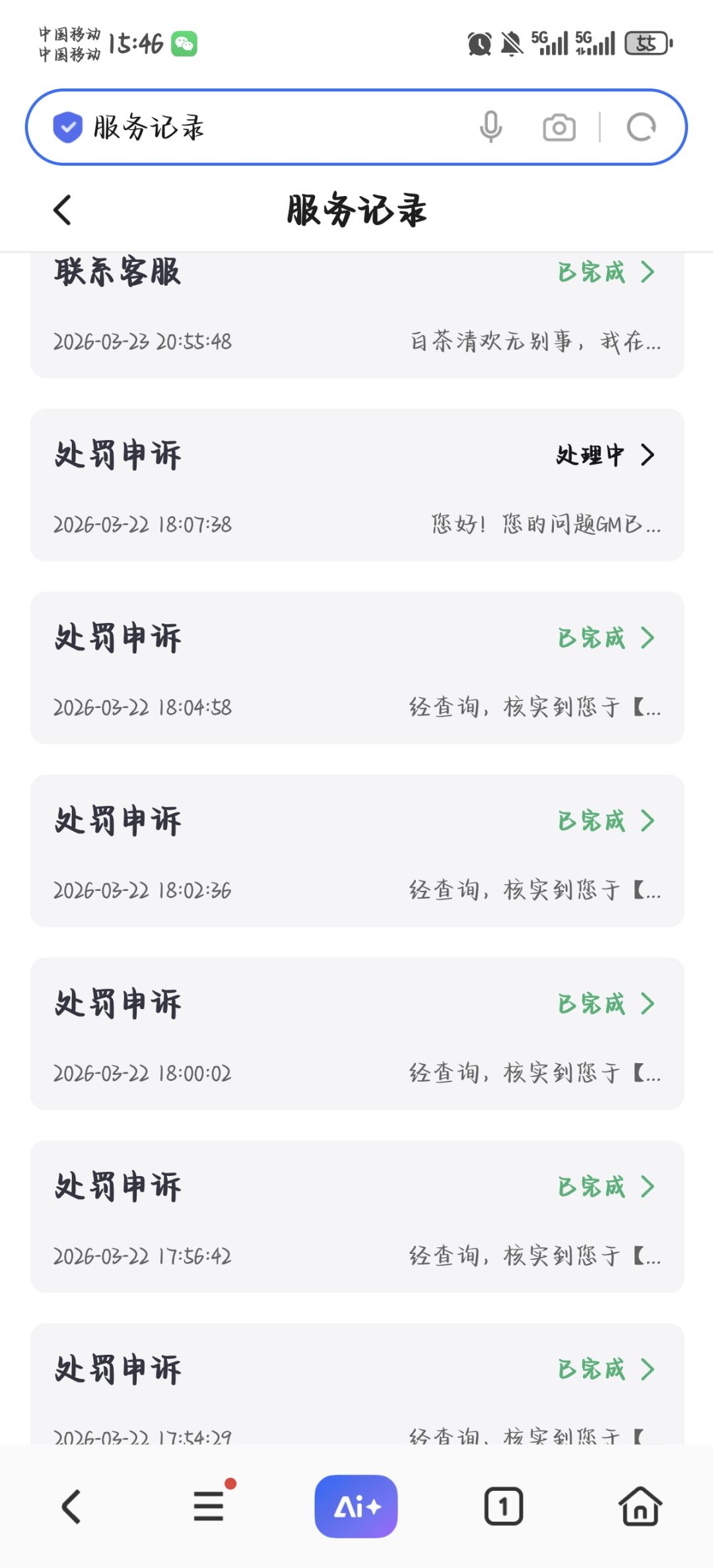Start voice search with the microphone icon
Viewport: 713px width, 1568px height.
point(491,127)
